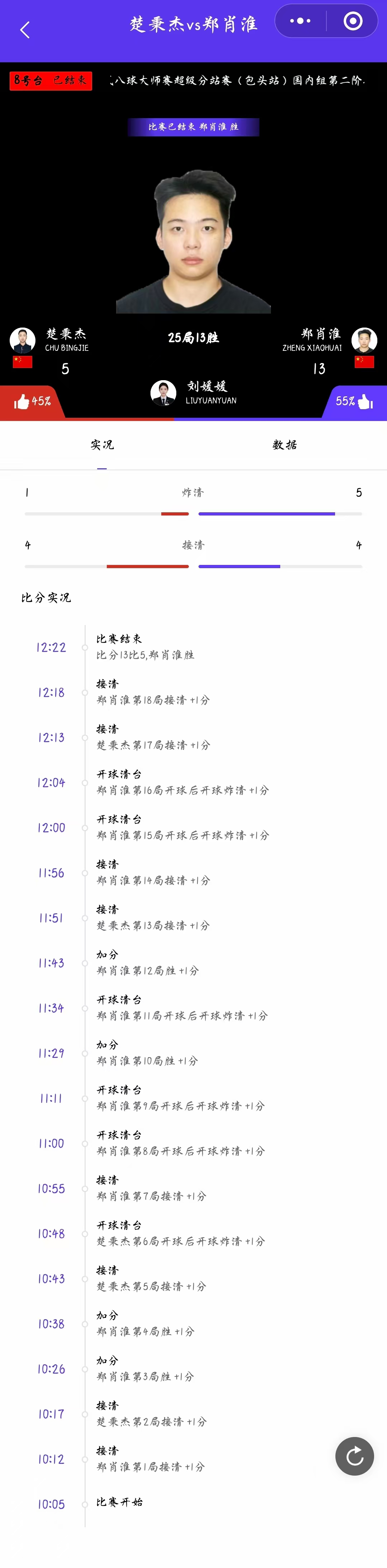The width and height of the screenshot is (387, 1568).
Task: Close the mini program with the circle icon
Action: point(353,21)
